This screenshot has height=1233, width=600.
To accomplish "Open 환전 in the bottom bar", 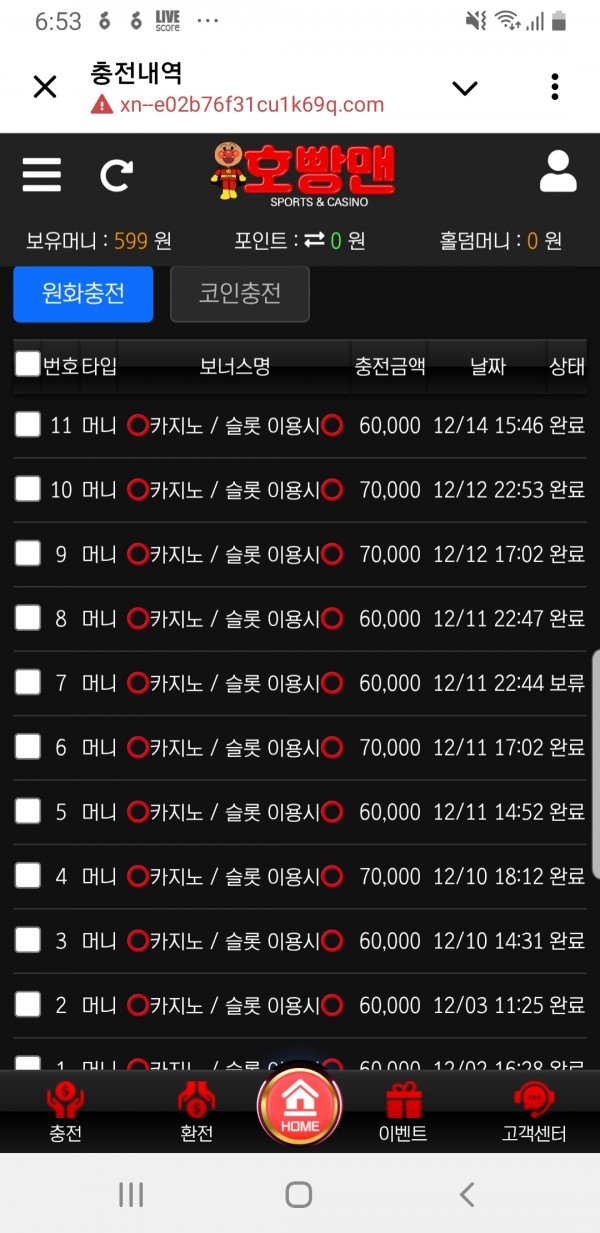I will [x=197, y=1112].
